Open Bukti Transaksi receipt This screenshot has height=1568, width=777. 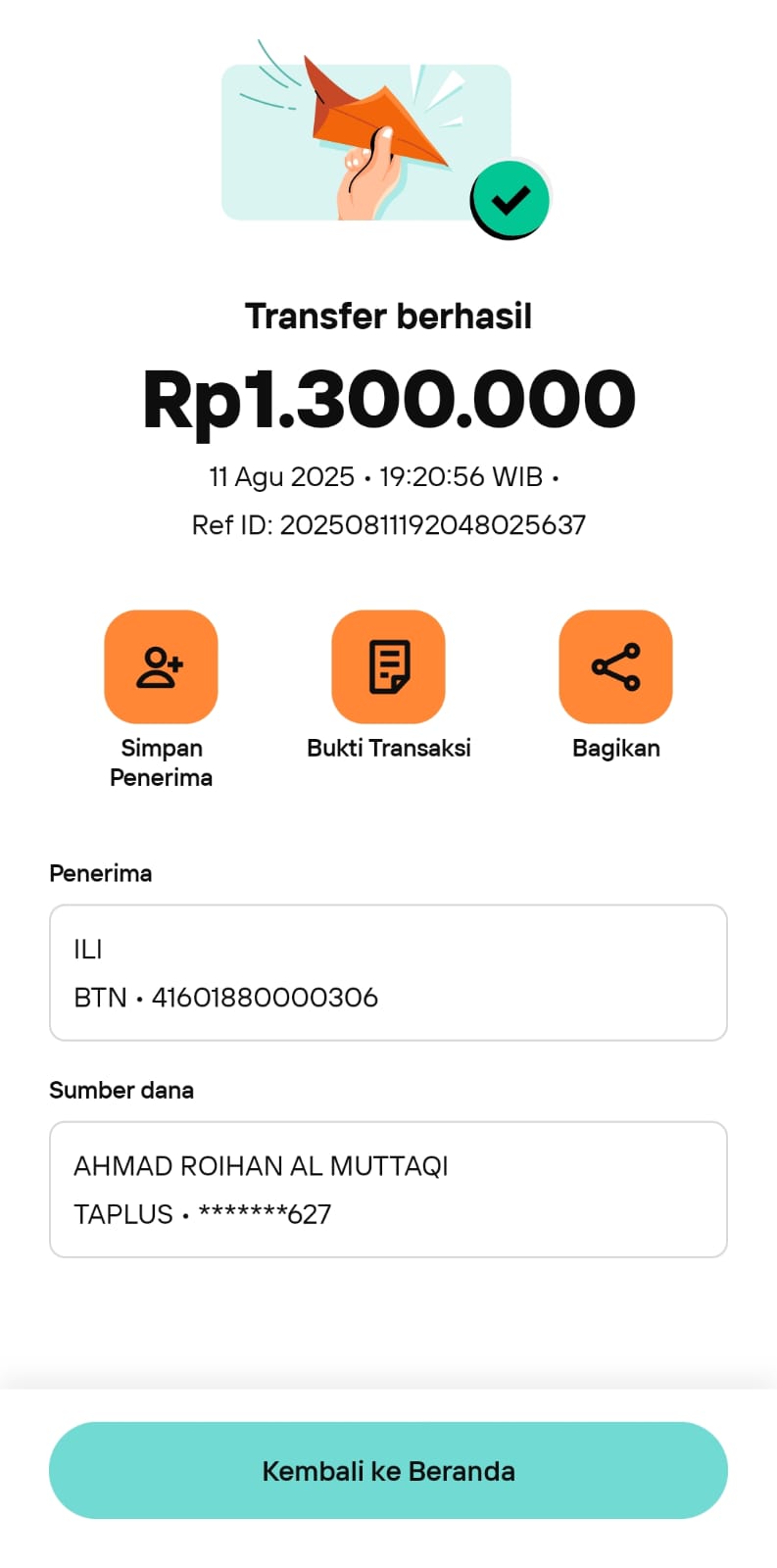pos(388,667)
